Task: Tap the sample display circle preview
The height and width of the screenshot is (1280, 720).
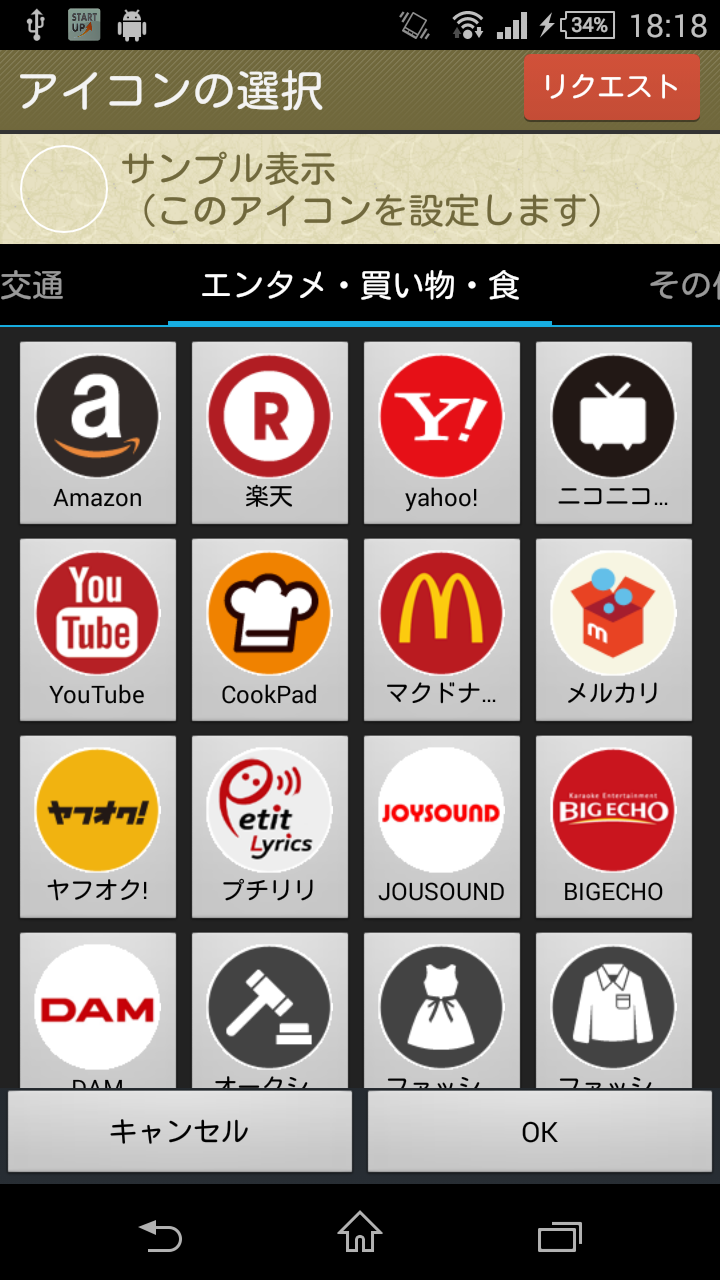Action: (62, 188)
